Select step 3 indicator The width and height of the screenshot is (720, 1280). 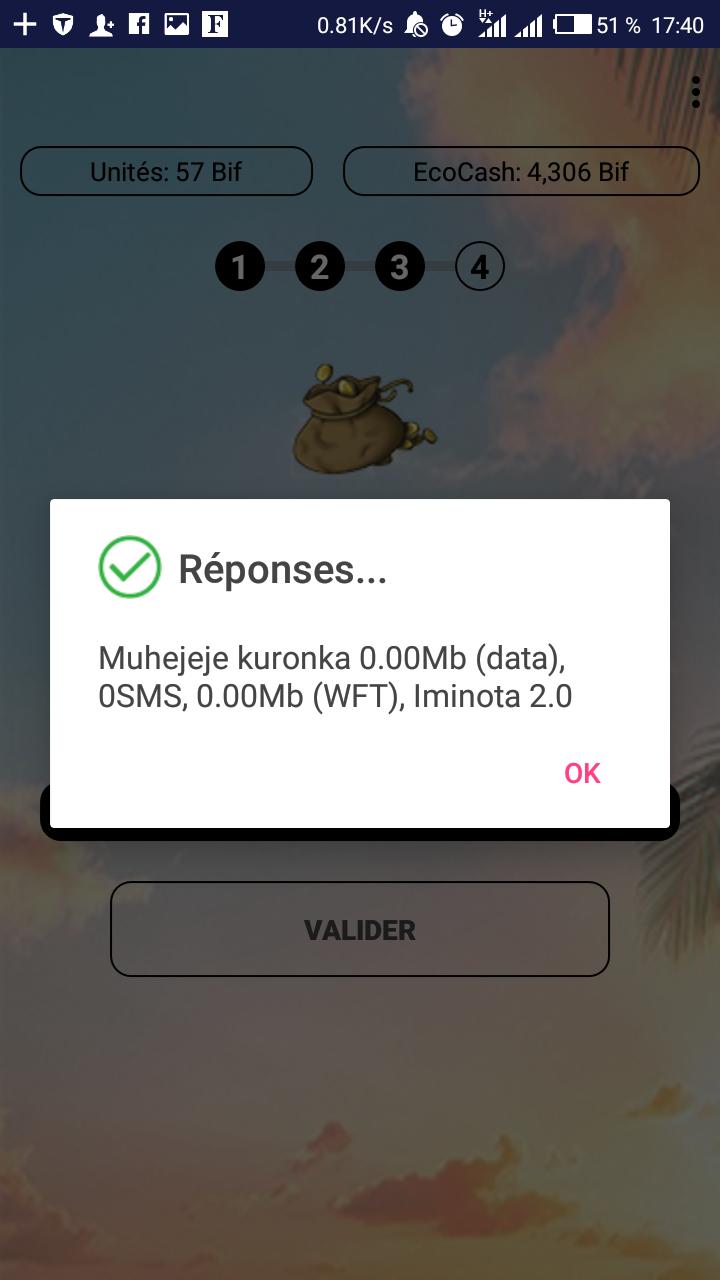[399, 267]
